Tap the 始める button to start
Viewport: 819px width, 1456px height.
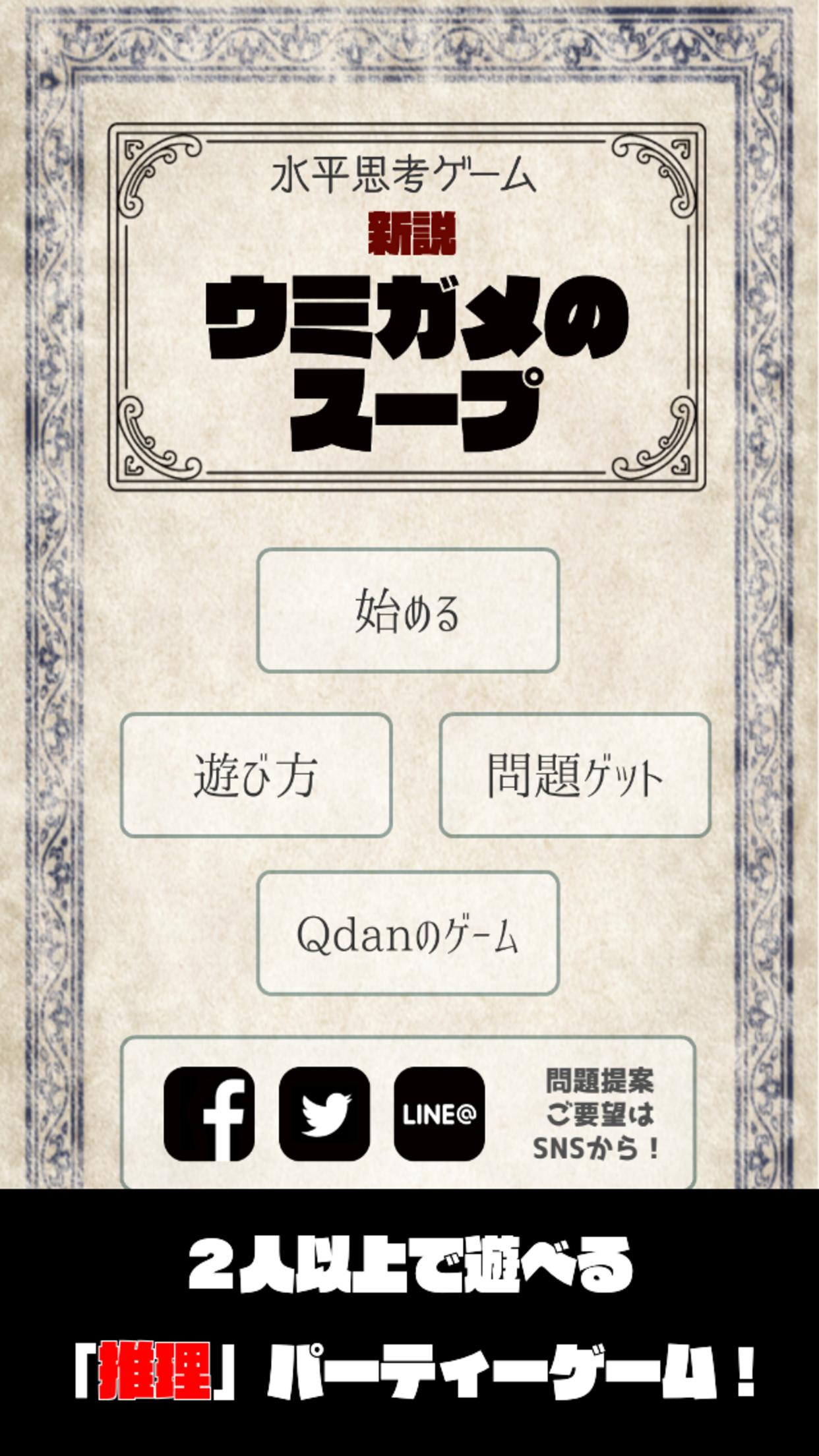tap(408, 611)
